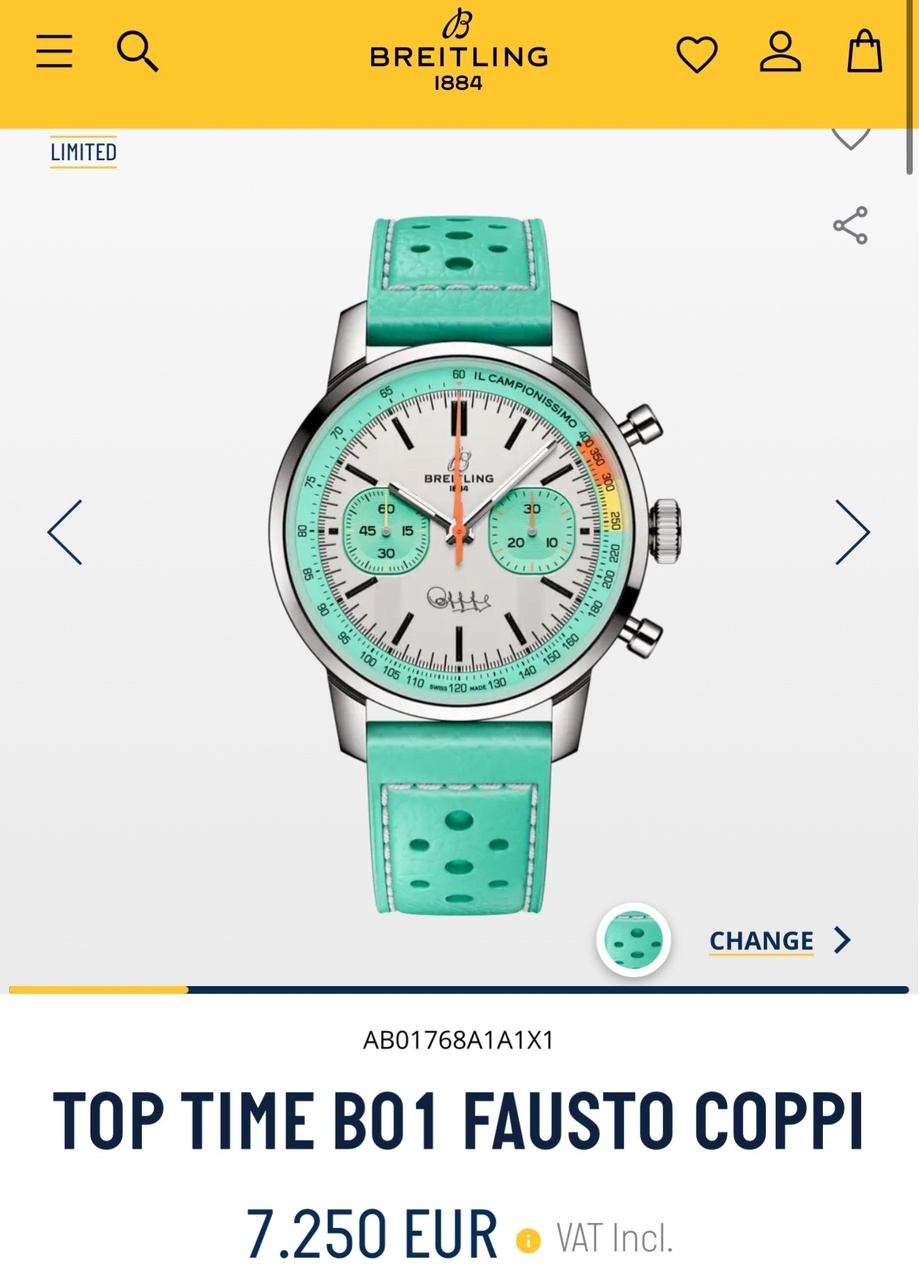Image resolution: width=919 pixels, height=1280 pixels.
Task: Go to Breitling home via header logo
Action: pyautogui.click(x=459, y=51)
